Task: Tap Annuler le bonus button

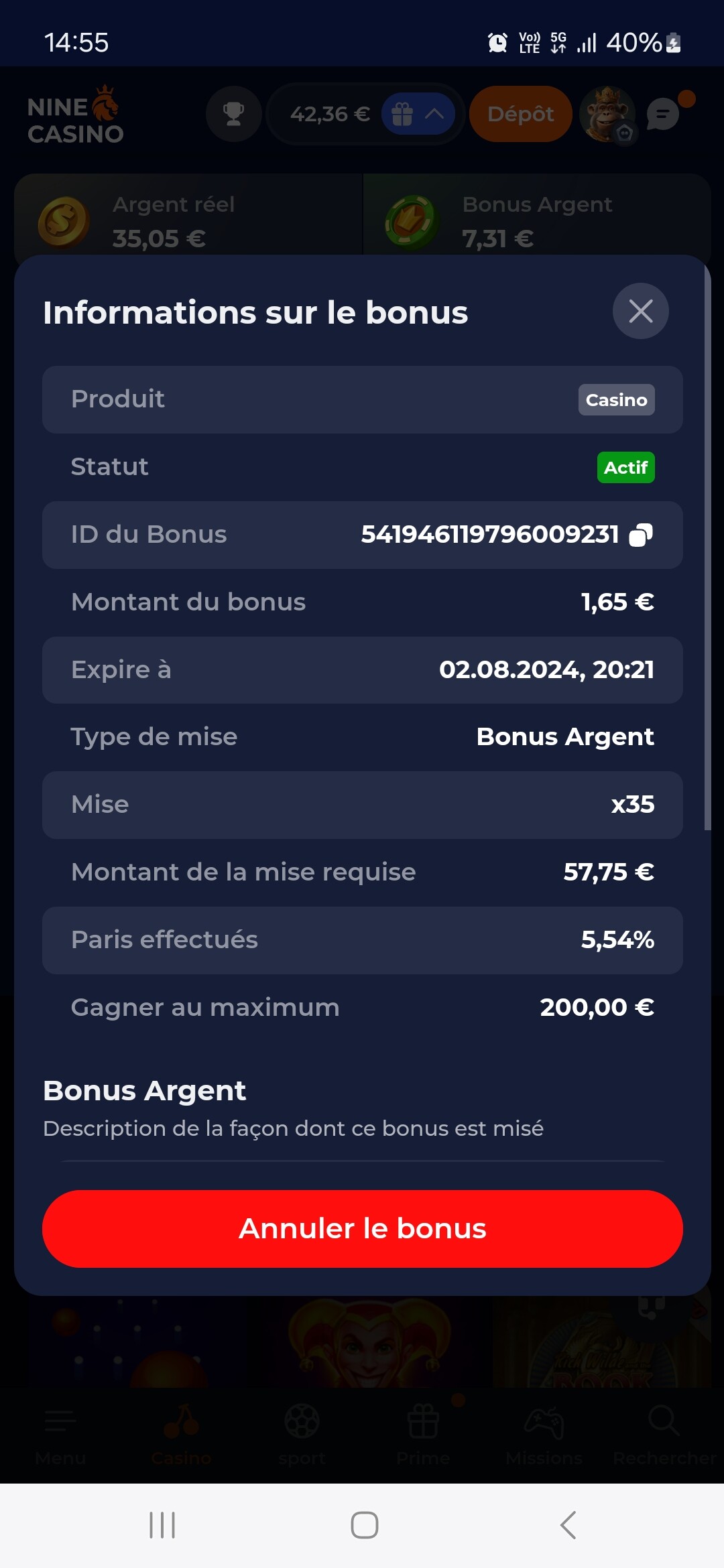Action: pos(363,1228)
